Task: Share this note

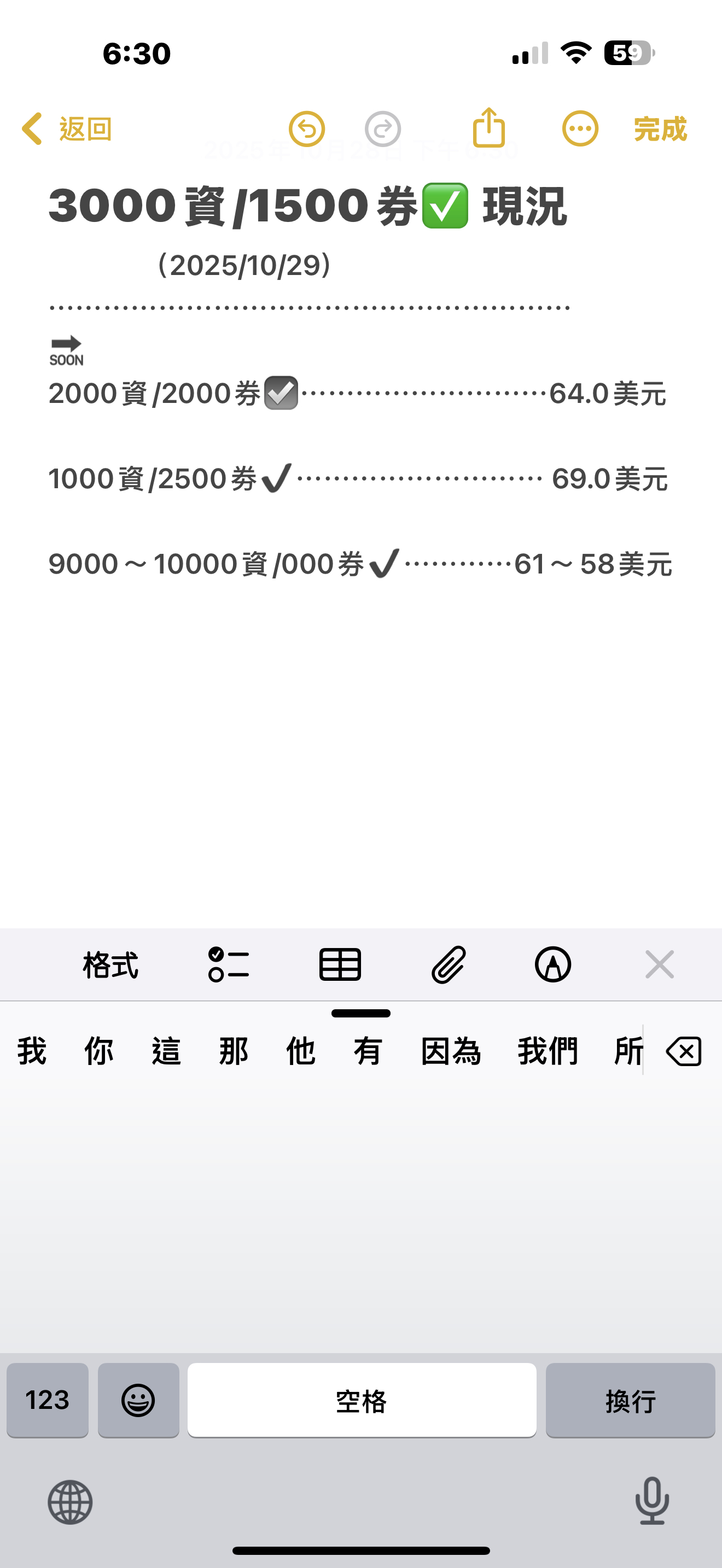Action: click(x=489, y=128)
